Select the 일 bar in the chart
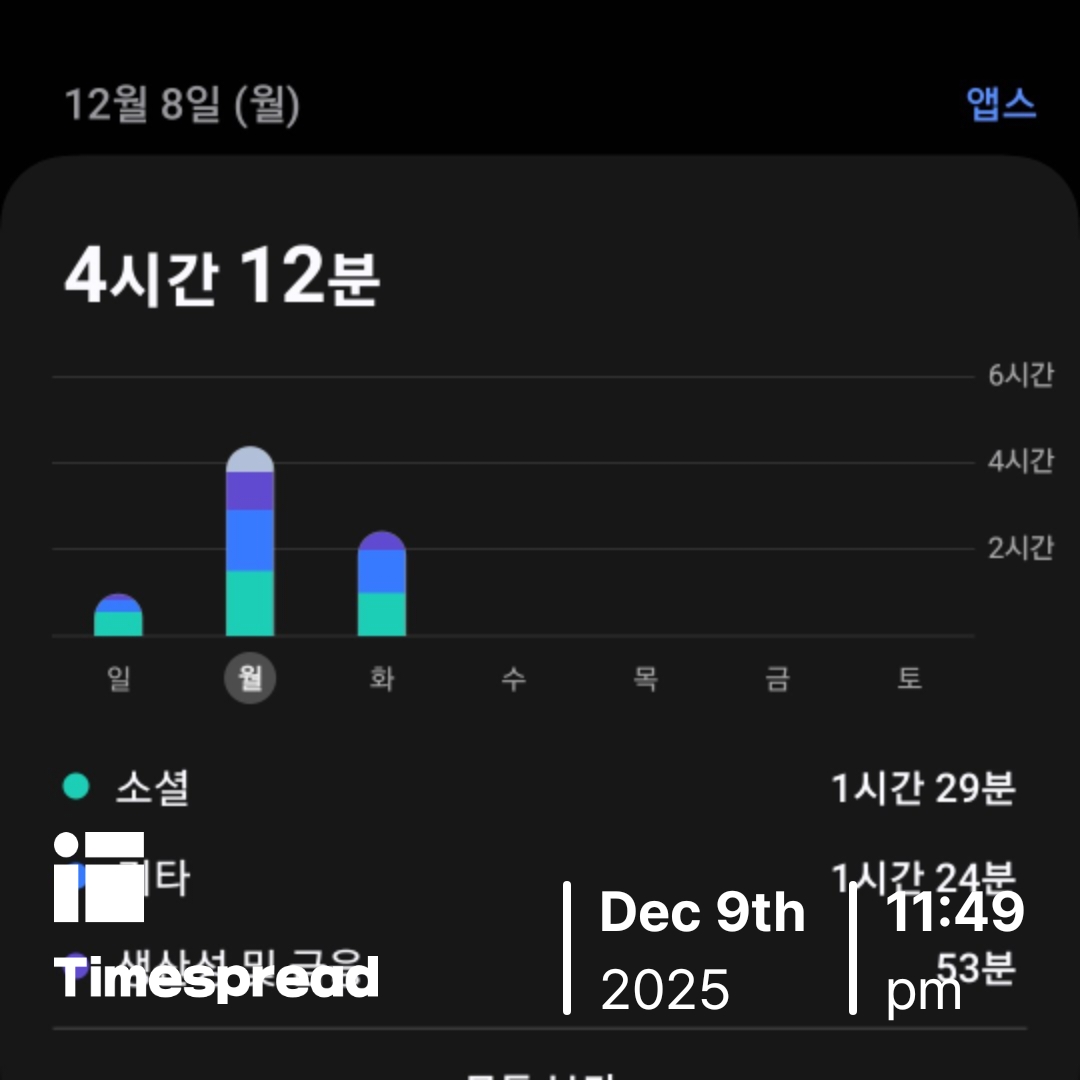 (118, 616)
